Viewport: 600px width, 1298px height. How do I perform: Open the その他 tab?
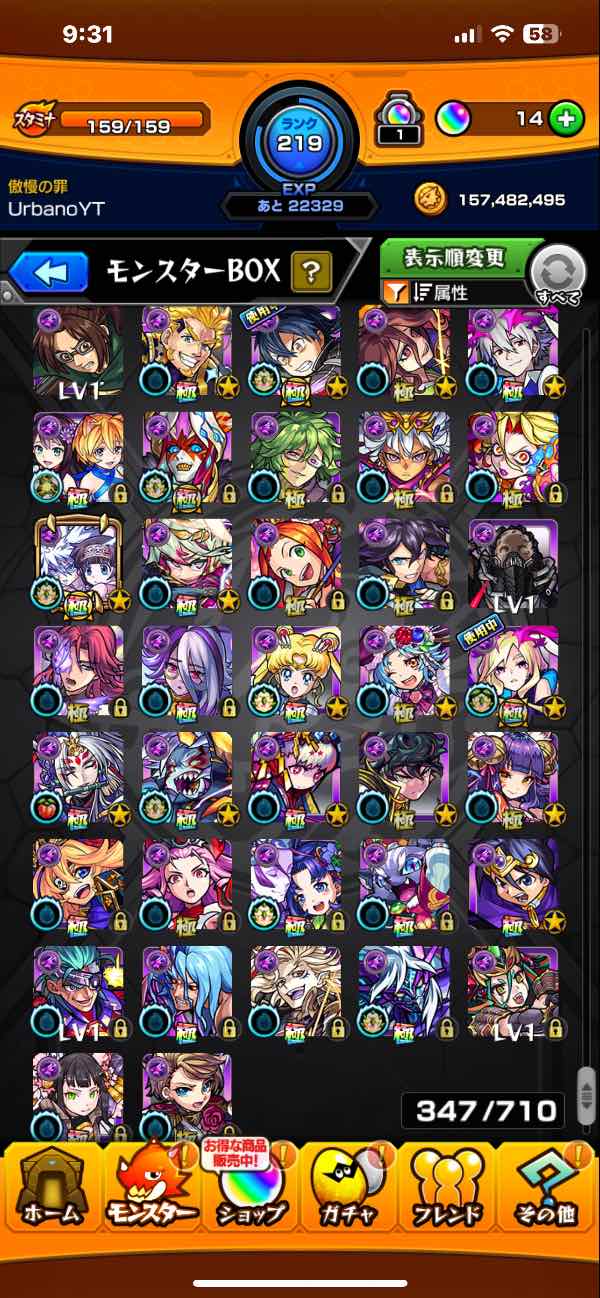547,1187
